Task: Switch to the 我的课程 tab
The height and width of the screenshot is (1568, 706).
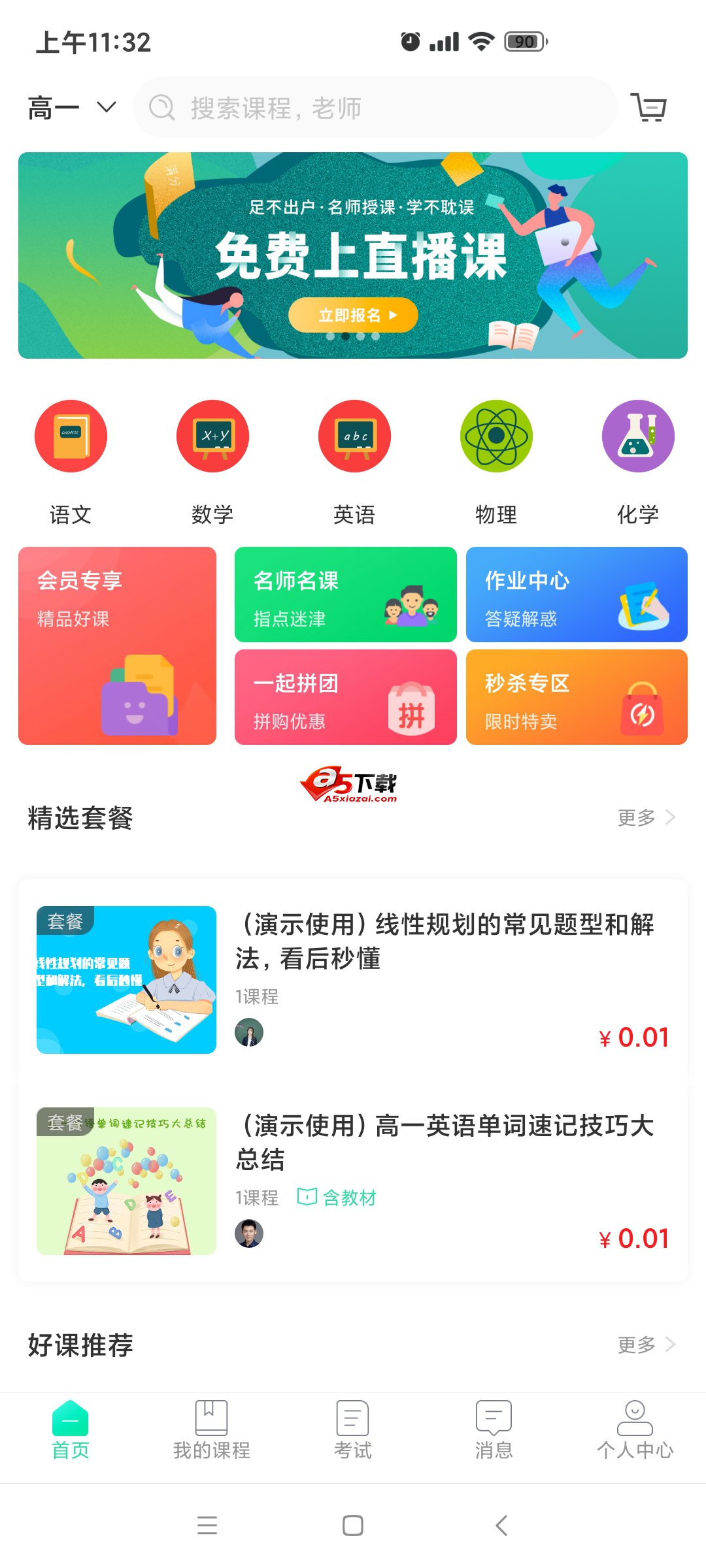Action: (x=212, y=1431)
